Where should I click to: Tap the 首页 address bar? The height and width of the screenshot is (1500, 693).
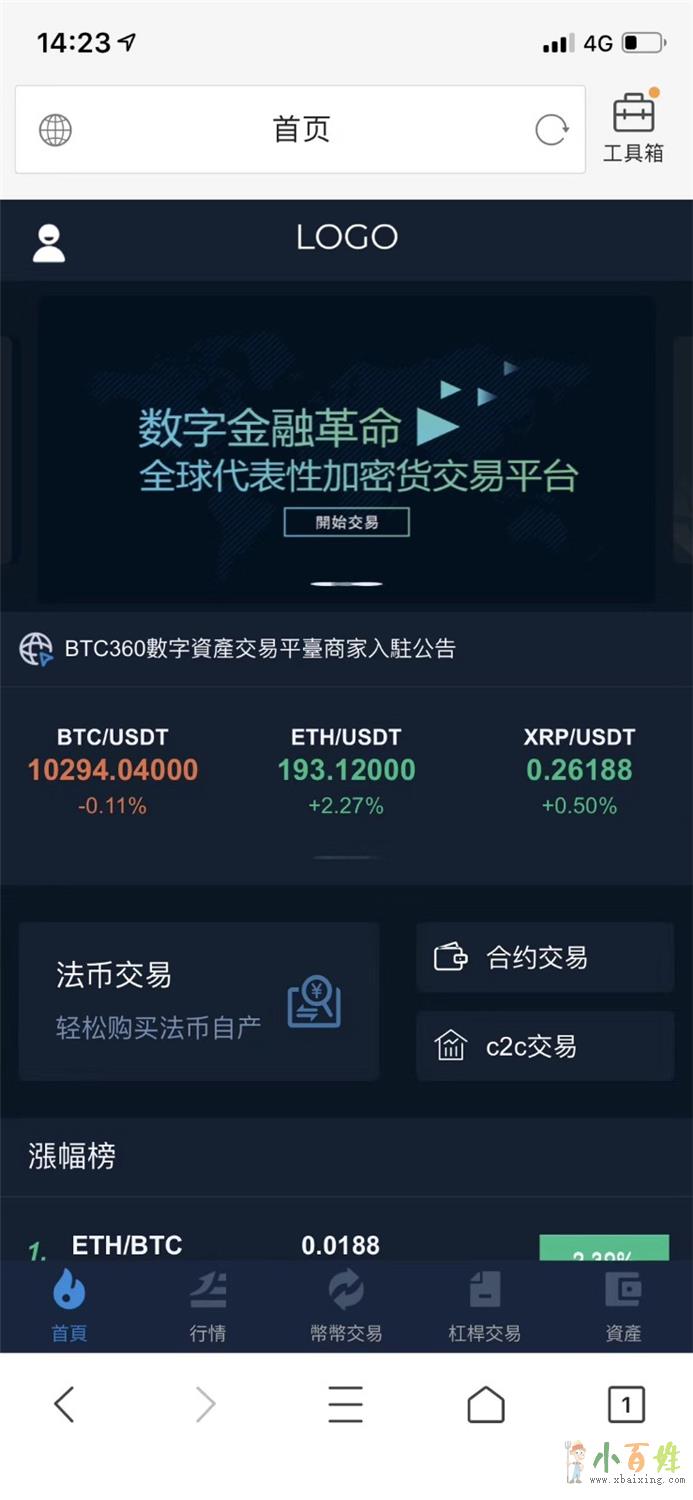click(300, 130)
